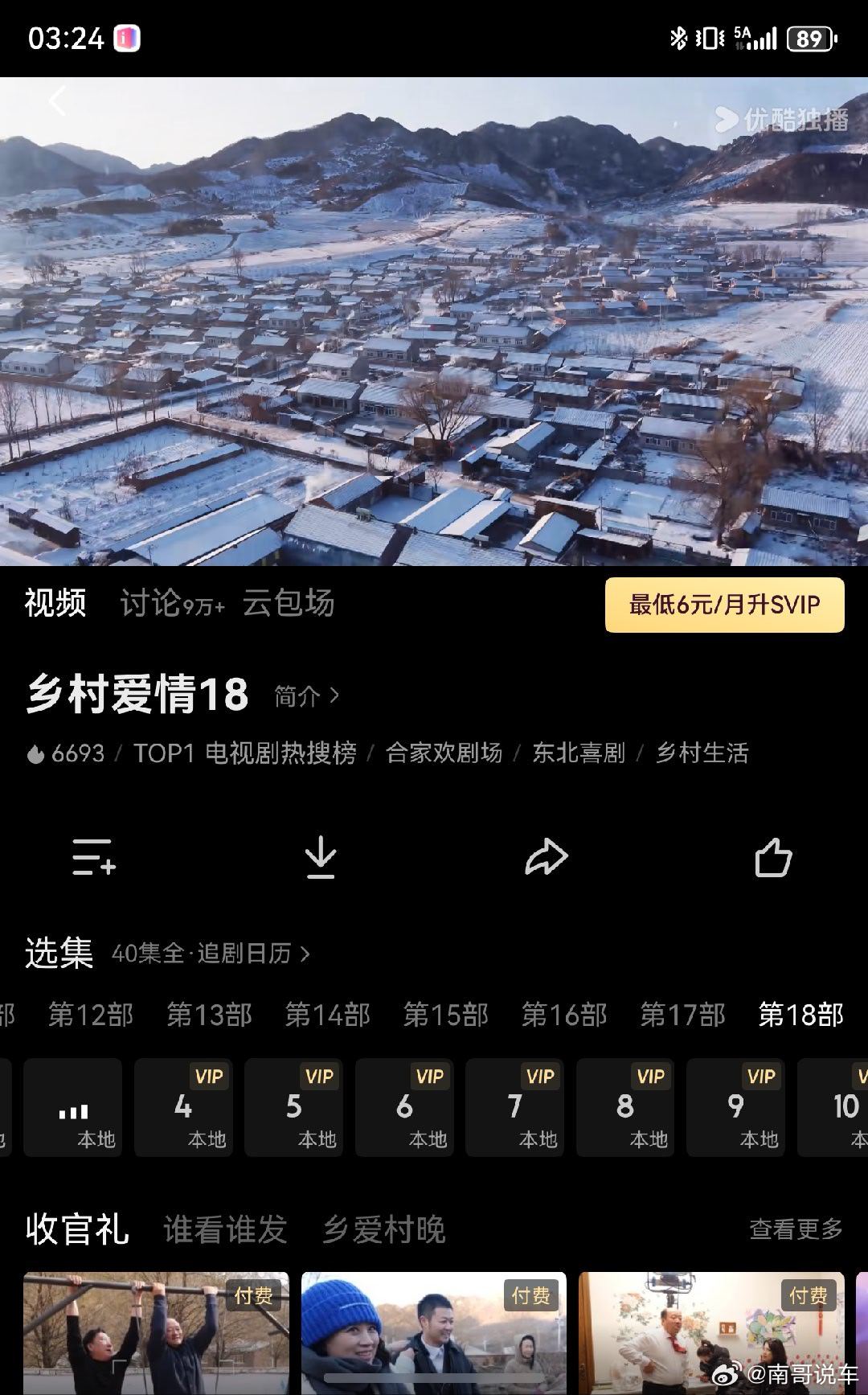868x1395 pixels.
Task: Open the TOP1 电视剧热搜榜 link
Action: tap(245, 753)
